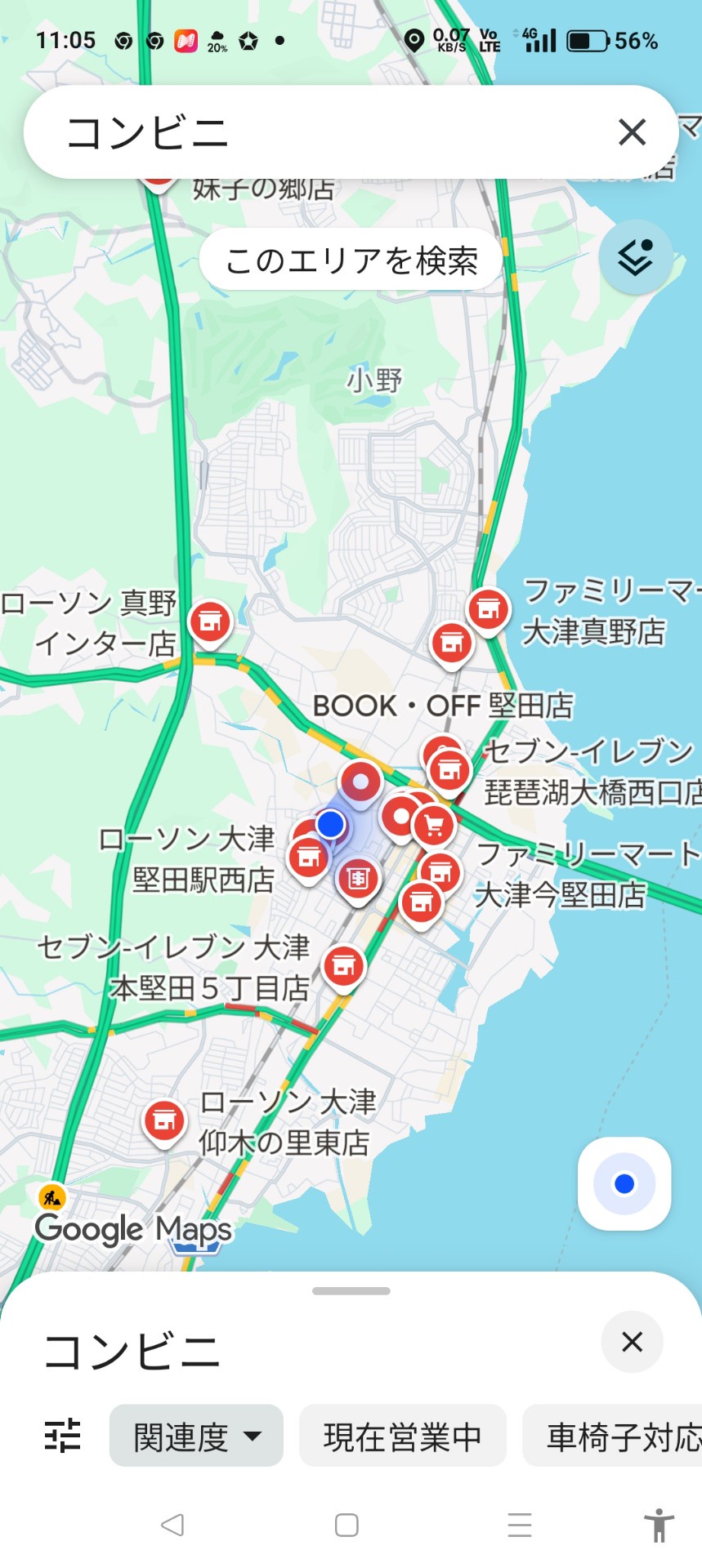The width and height of the screenshot is (702, 1568).
Task: Open the accessibility shortcut button
Action: [658, 1525]
